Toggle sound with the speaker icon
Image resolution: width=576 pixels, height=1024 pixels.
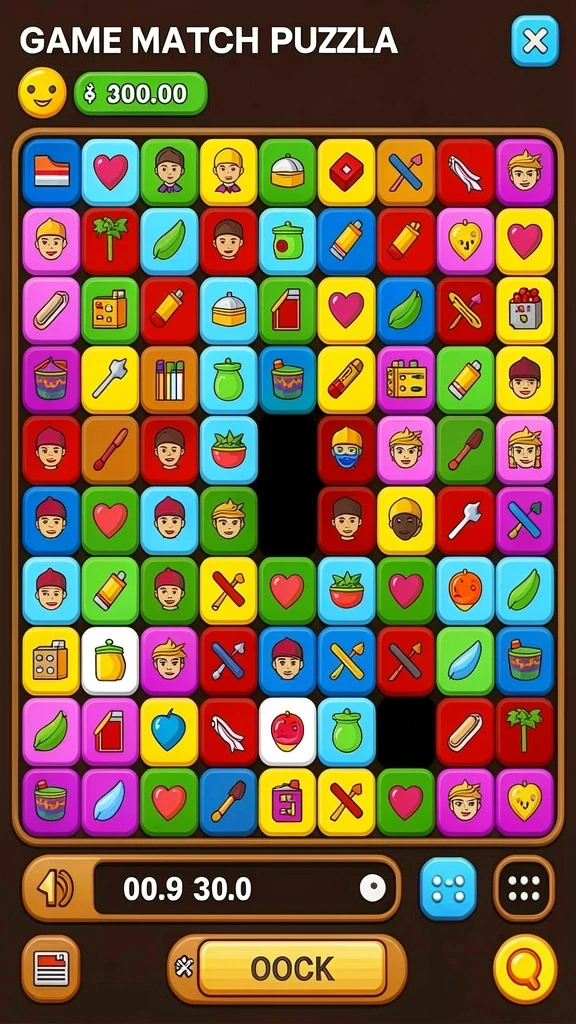click(x=56, y=889)
